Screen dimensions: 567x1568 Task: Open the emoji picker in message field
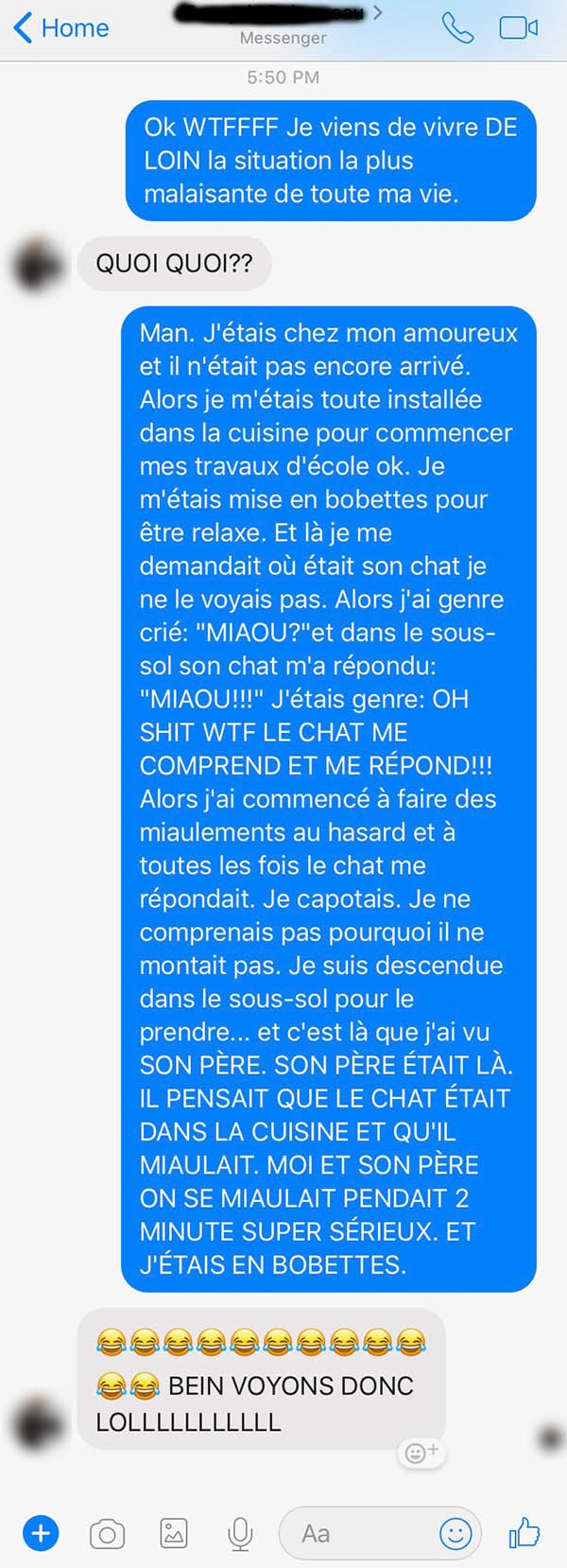[x=455, y=1533]
